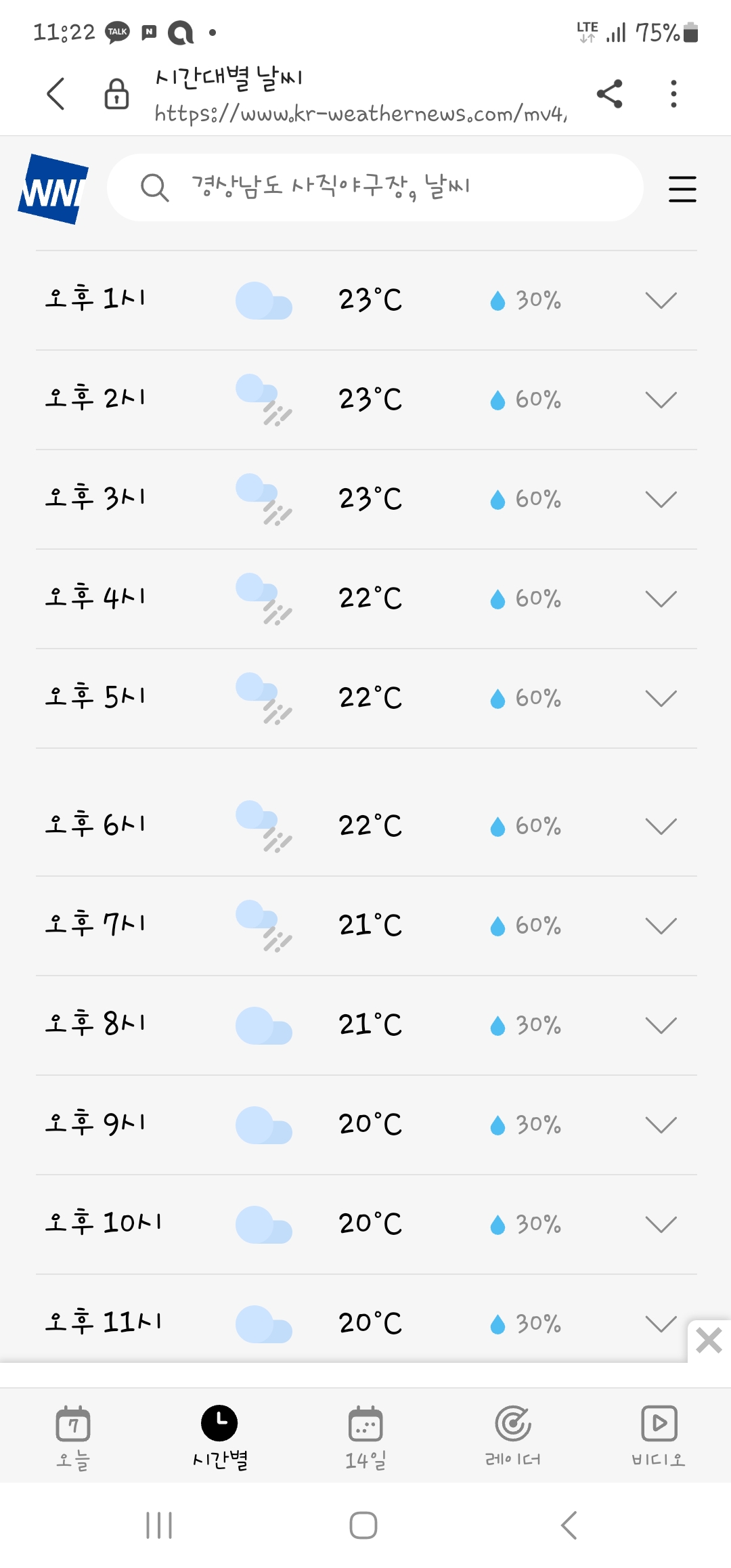Dismiss the bottom banner with X

coord(709,1340)
